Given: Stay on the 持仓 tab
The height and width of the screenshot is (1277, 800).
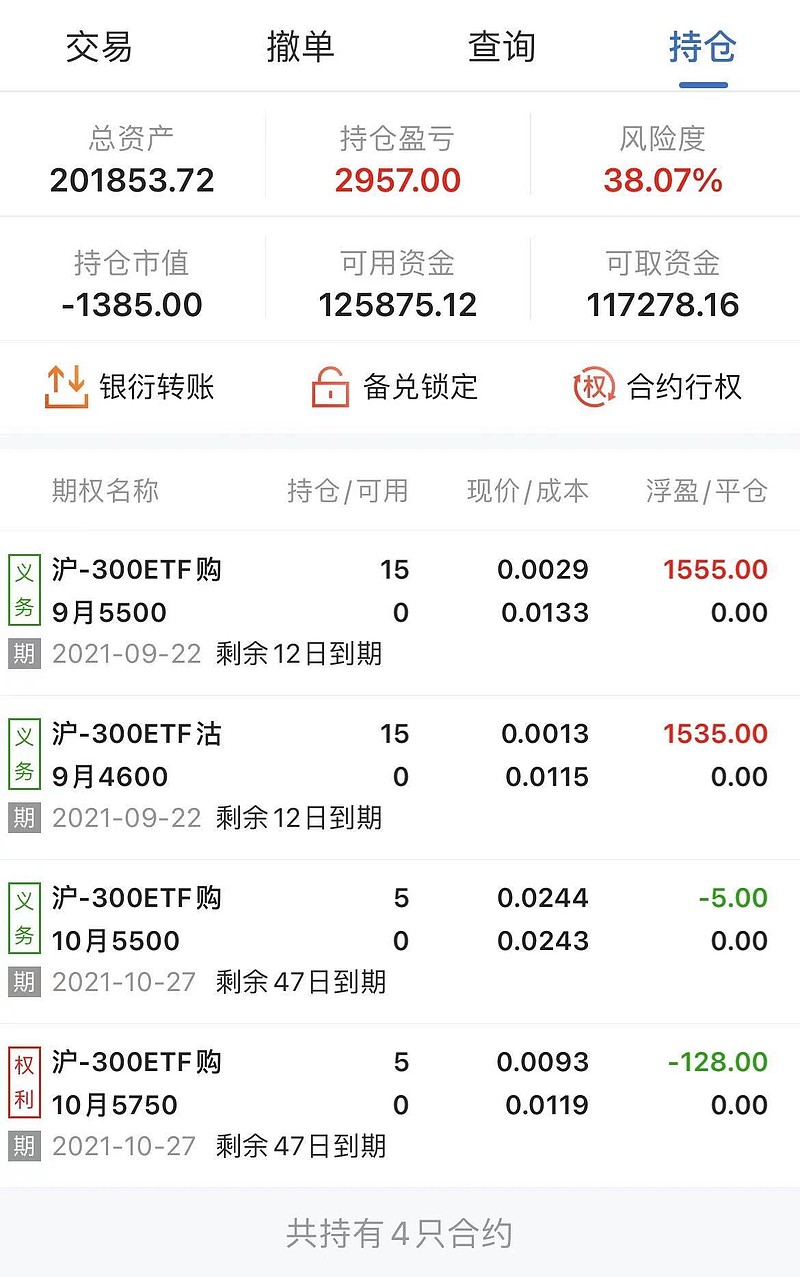Looking at the screenshot, I should (702, 46).
